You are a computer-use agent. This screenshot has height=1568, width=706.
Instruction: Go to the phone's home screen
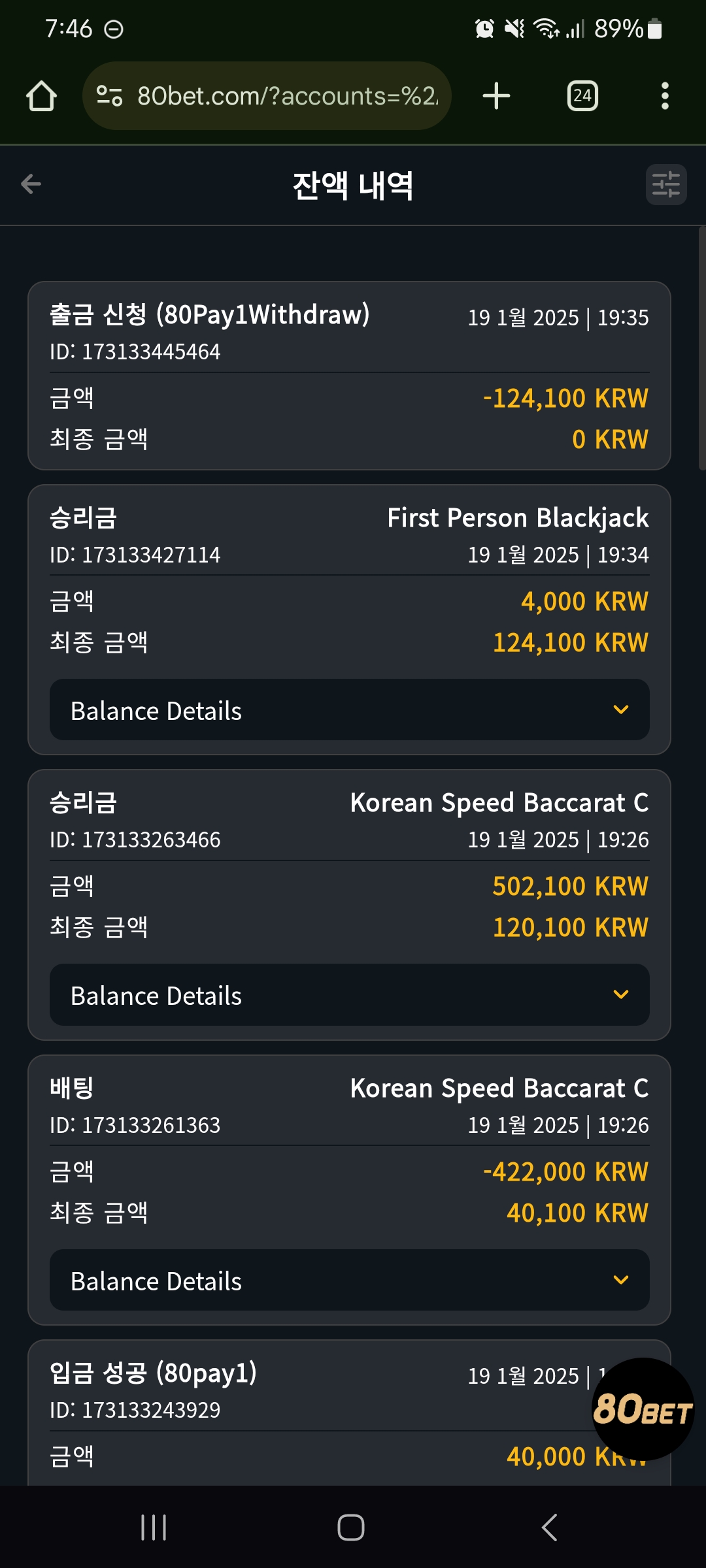pyautogui.click(x=351, y=1527)
